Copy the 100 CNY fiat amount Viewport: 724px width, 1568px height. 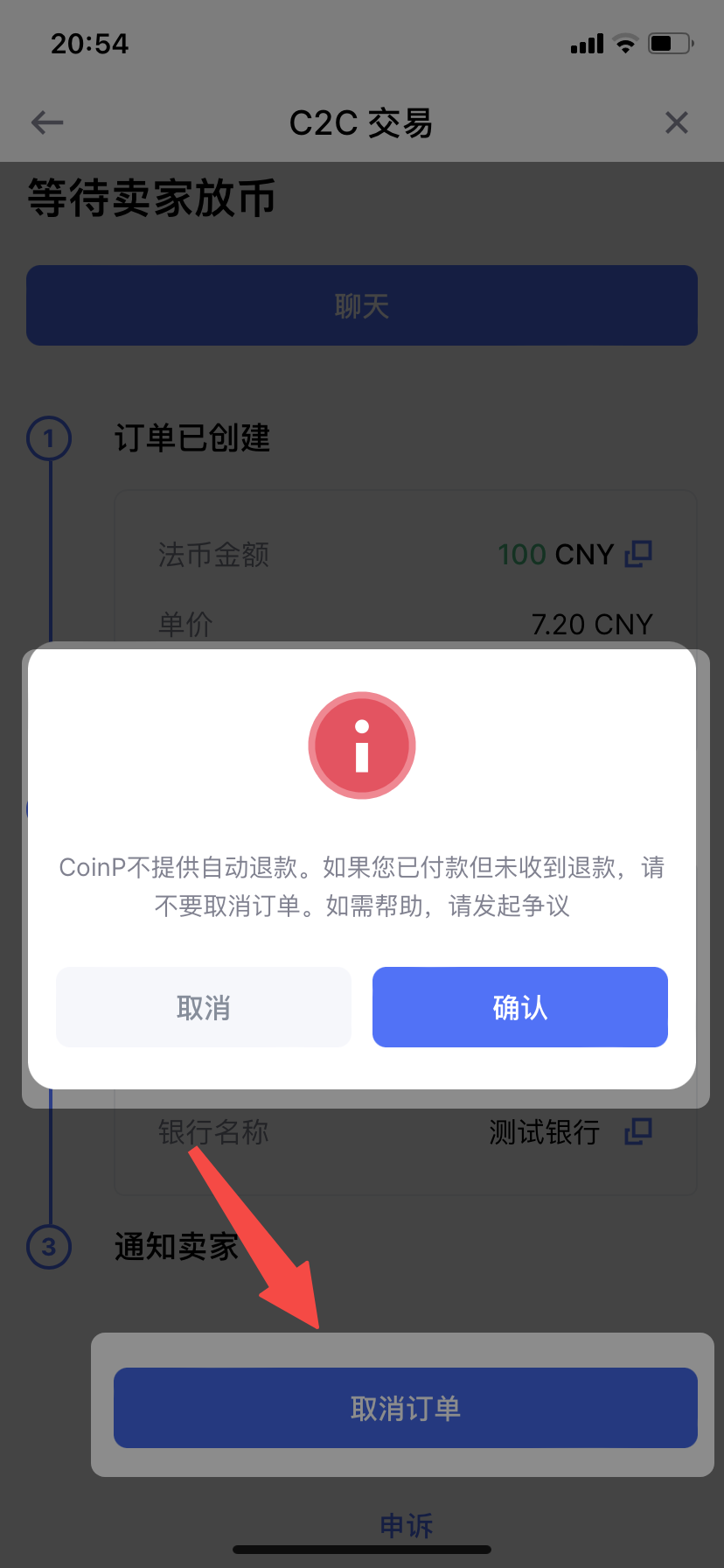[x=638, y=554]
